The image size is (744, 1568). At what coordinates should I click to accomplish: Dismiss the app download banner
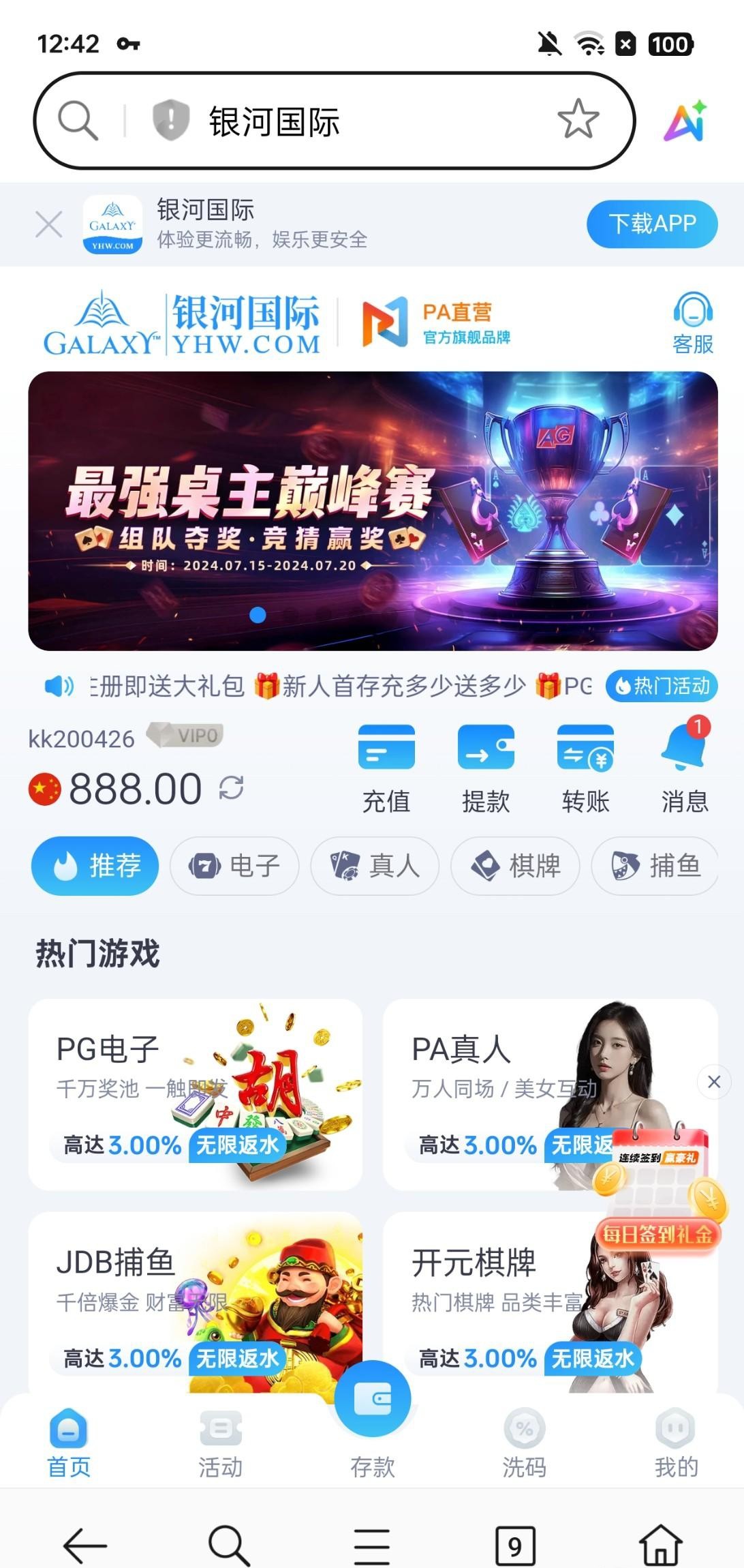(48, 224)
